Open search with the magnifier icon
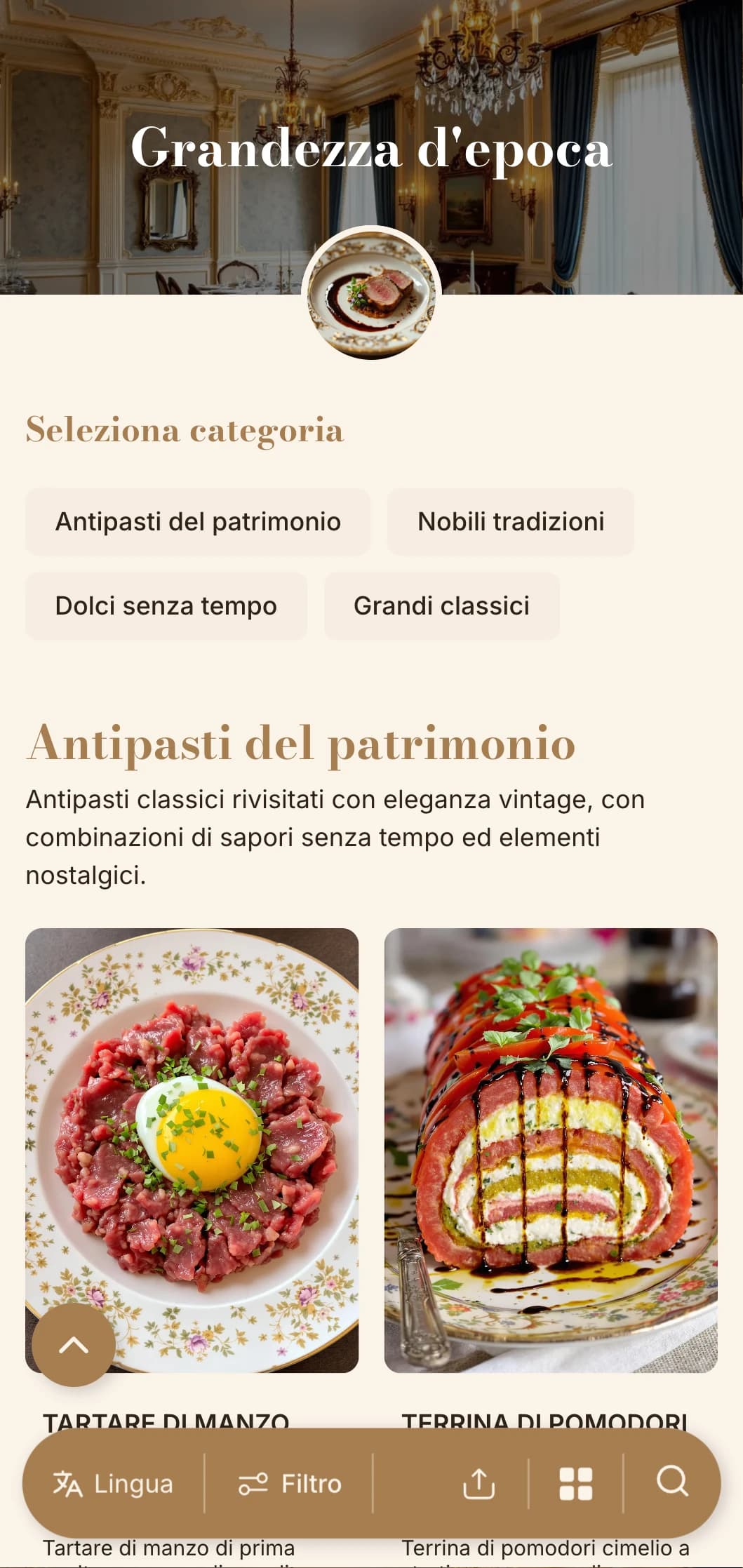Viewport: 743px width, 1568px height. (671, 1482)
